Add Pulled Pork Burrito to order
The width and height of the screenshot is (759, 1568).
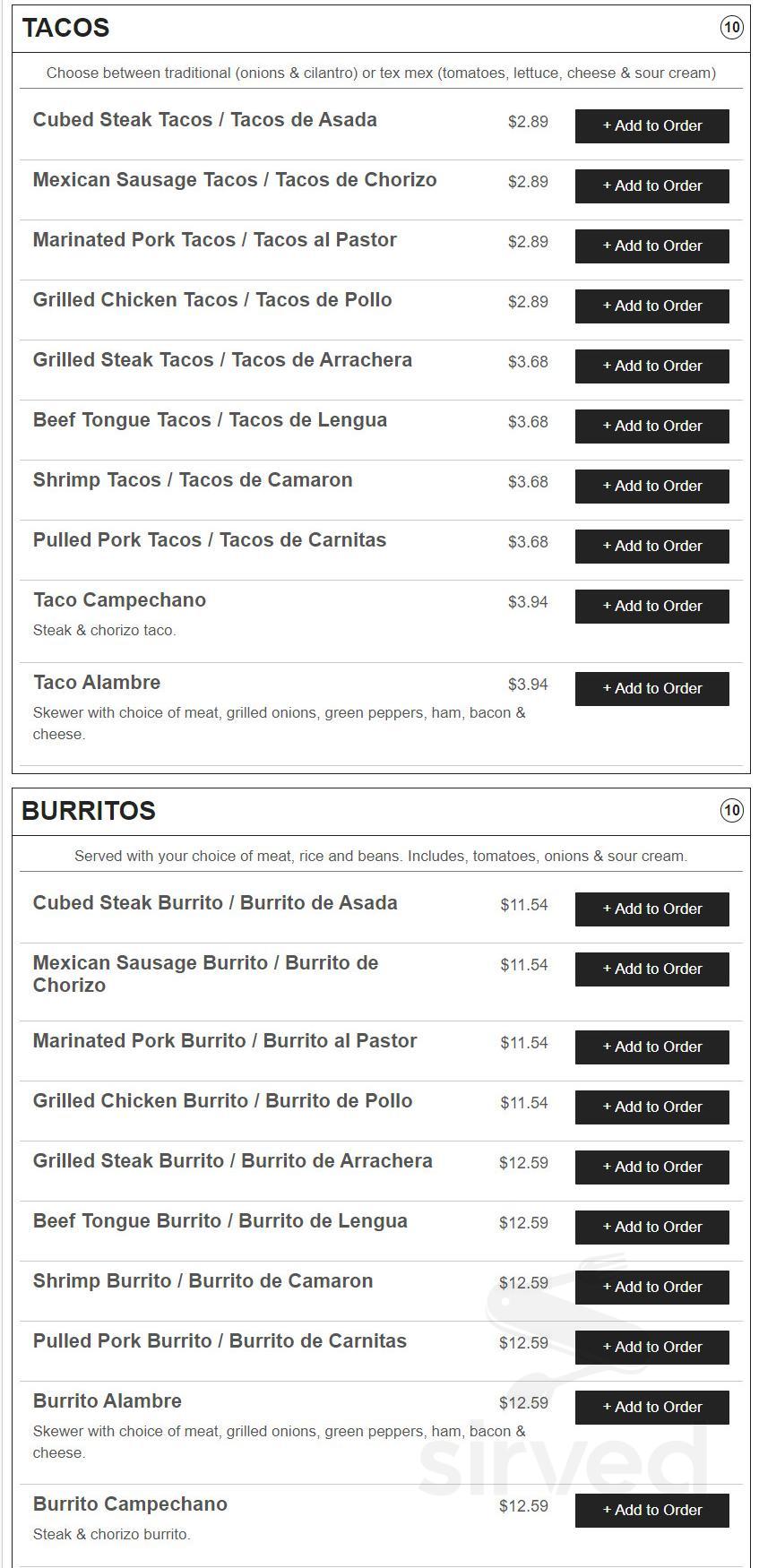[x=651, y=1347]
